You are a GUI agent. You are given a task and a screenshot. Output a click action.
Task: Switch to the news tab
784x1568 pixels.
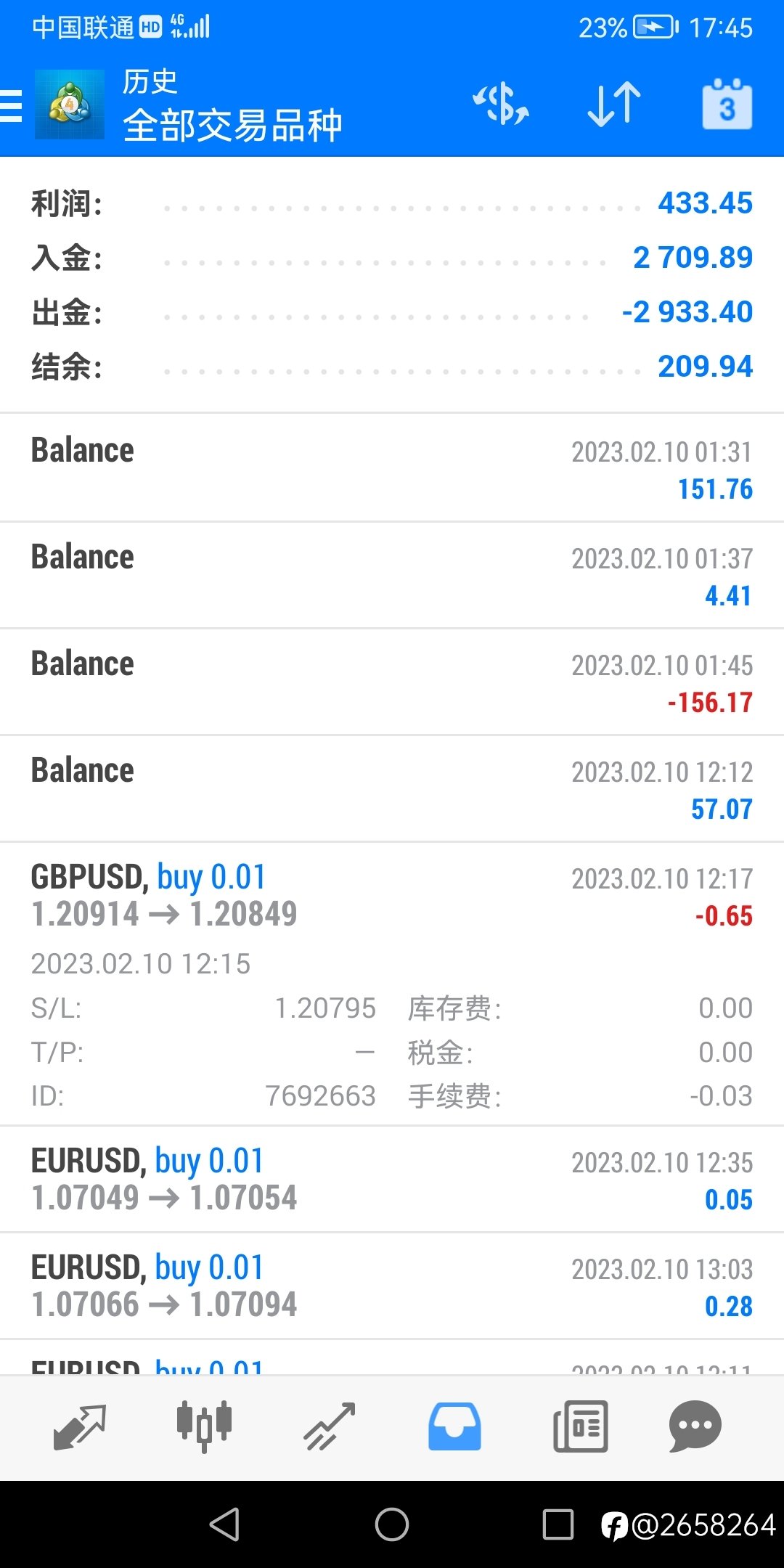580,1426
